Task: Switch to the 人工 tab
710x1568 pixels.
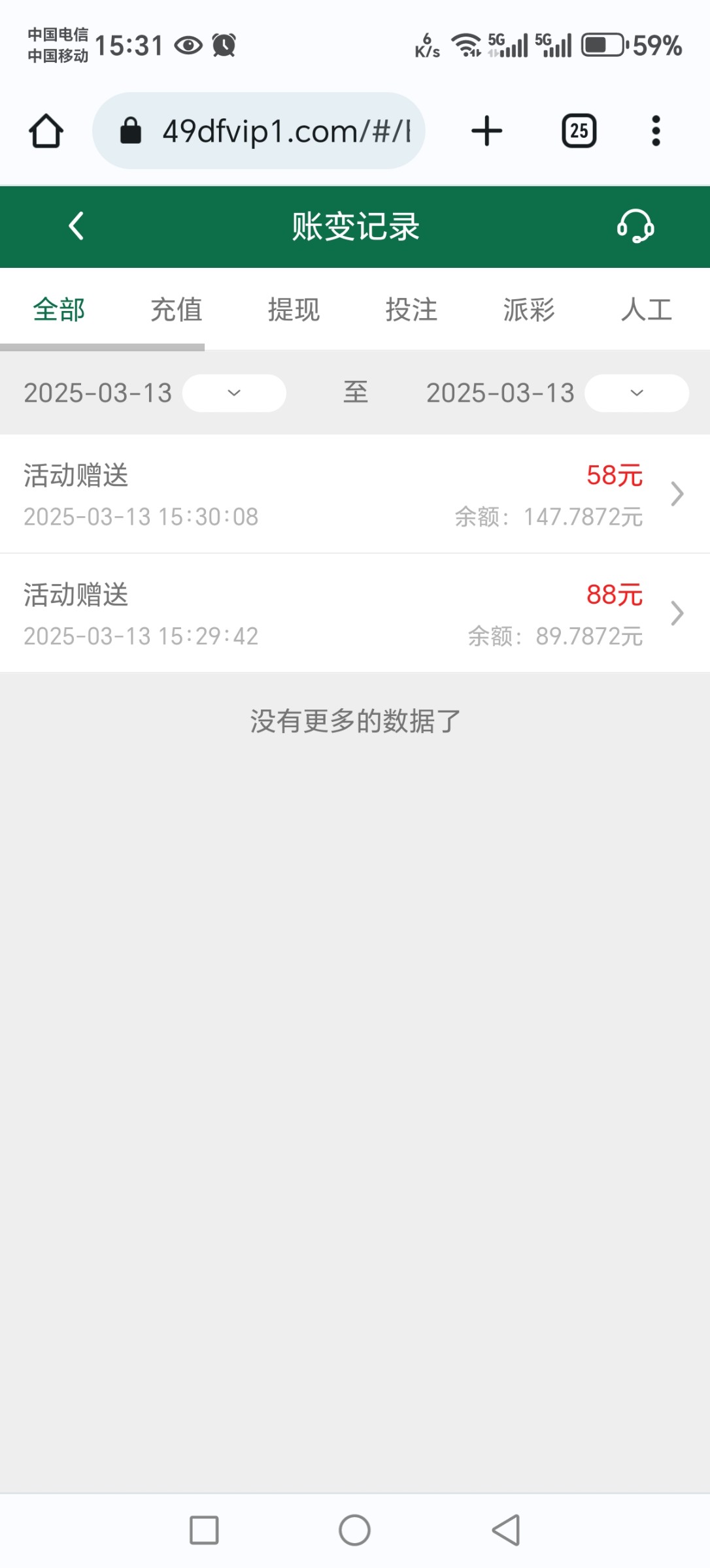Action: (646, 310)
